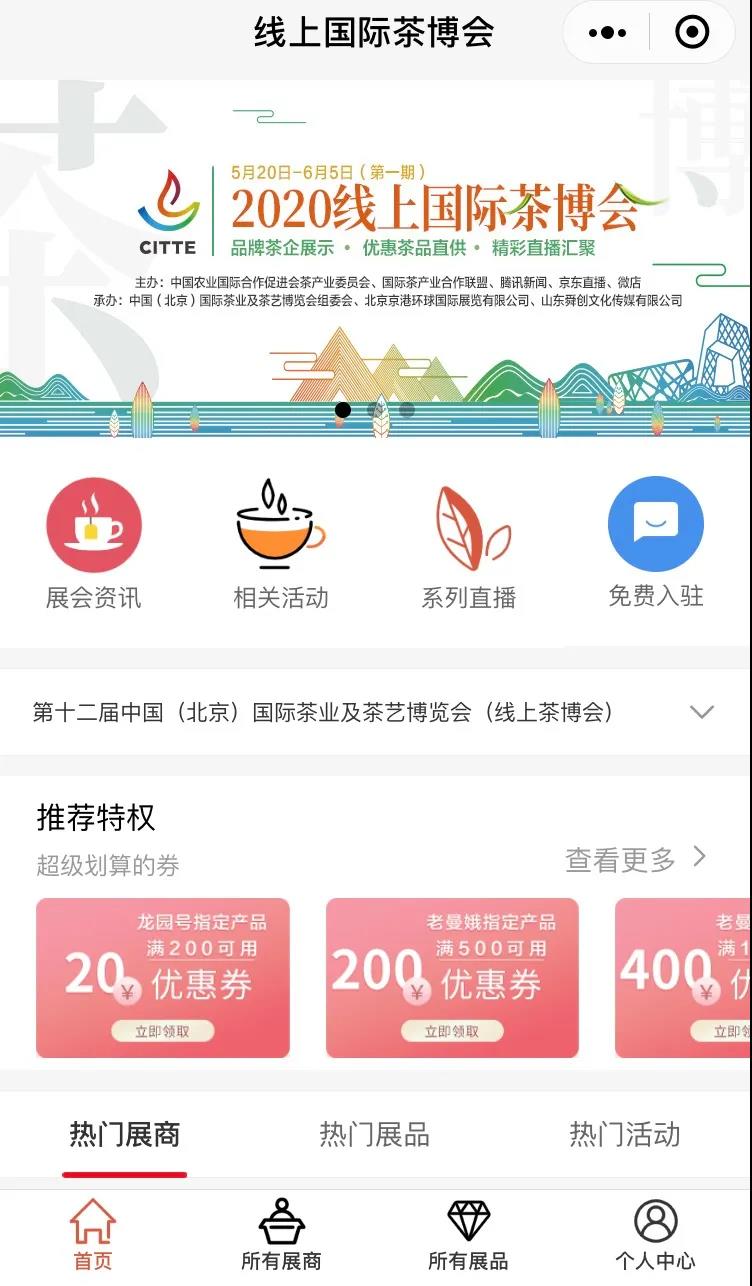Open the mini program more options menu
Screen dimensions: 752x1286
607,33
